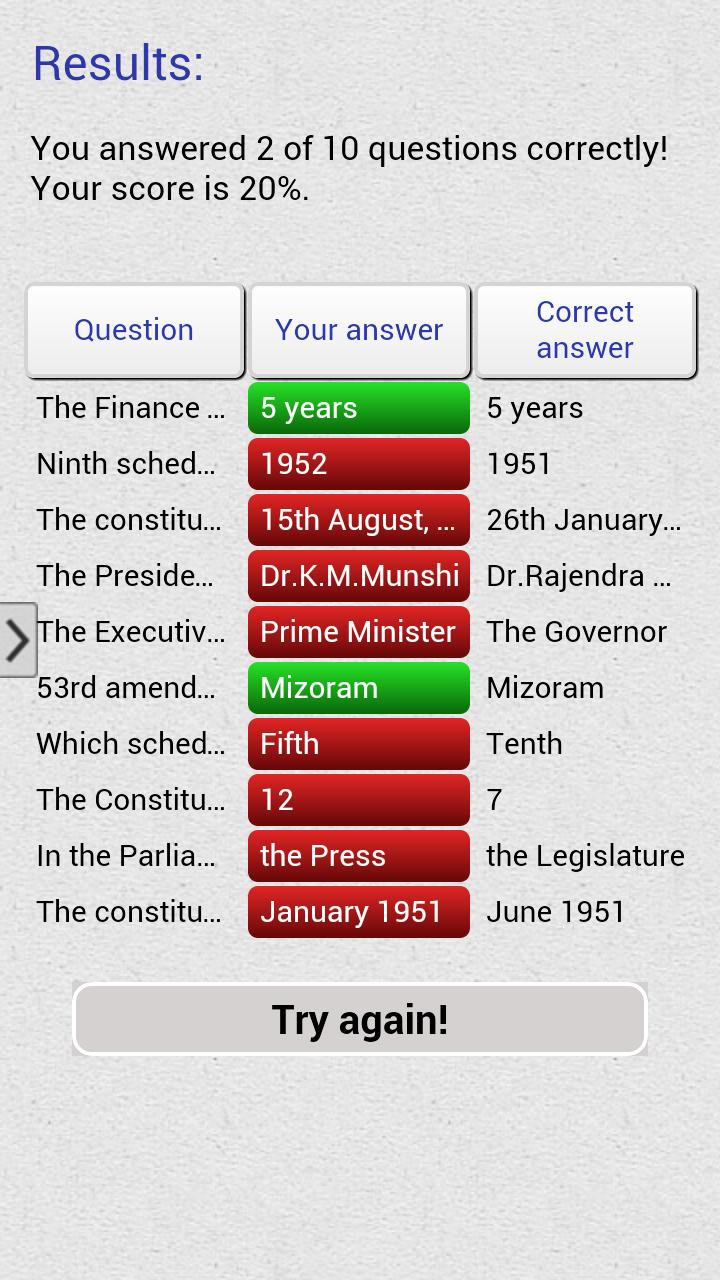This screenshot has height=1280, width=720.
Task: Select the green 5 years answer
Action: pyautogui.click(x=358, y=407)
